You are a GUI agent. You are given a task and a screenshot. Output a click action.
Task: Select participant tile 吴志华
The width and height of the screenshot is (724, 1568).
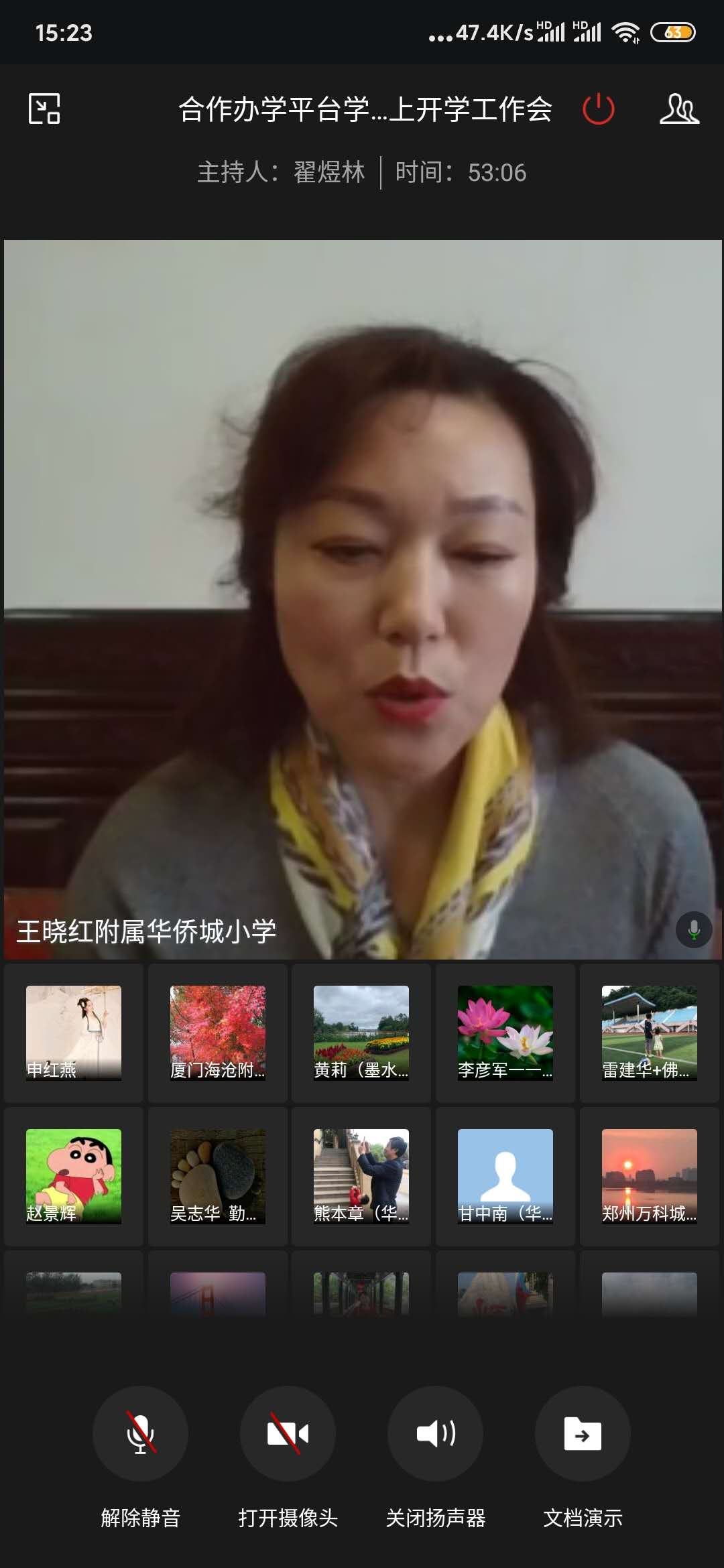218,1176
